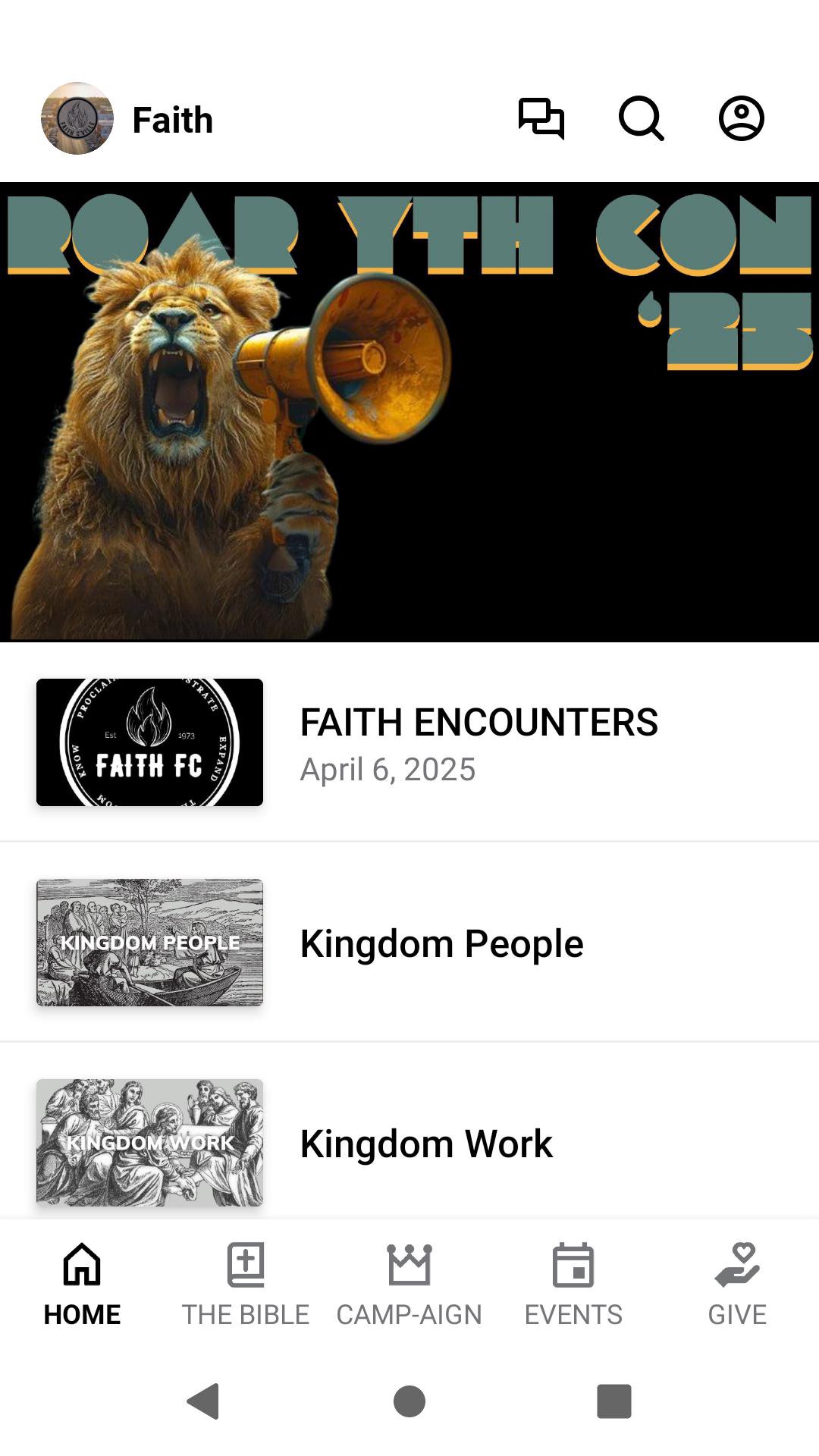
Task: Open Kingdom People
Action: point(409,943)
